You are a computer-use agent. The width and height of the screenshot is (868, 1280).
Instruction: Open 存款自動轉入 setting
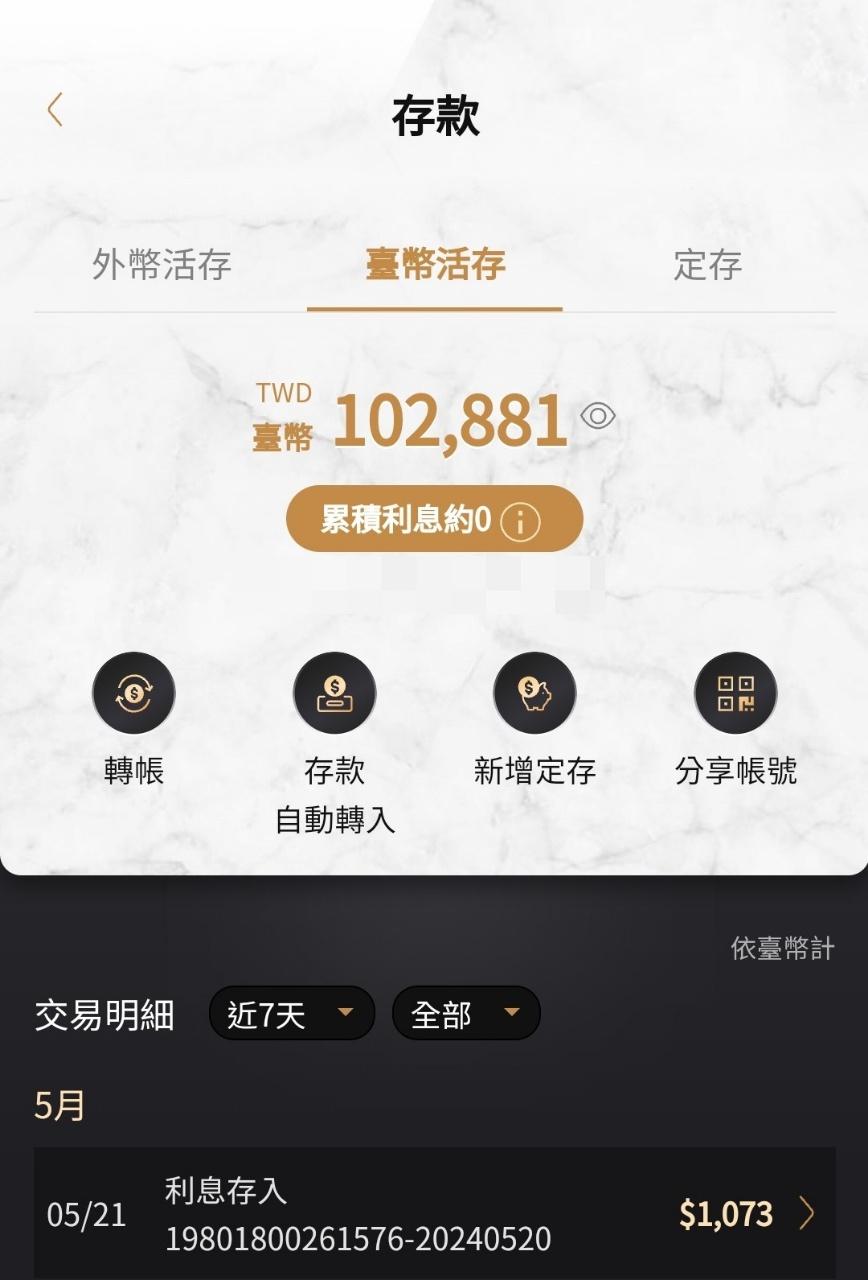335,693
